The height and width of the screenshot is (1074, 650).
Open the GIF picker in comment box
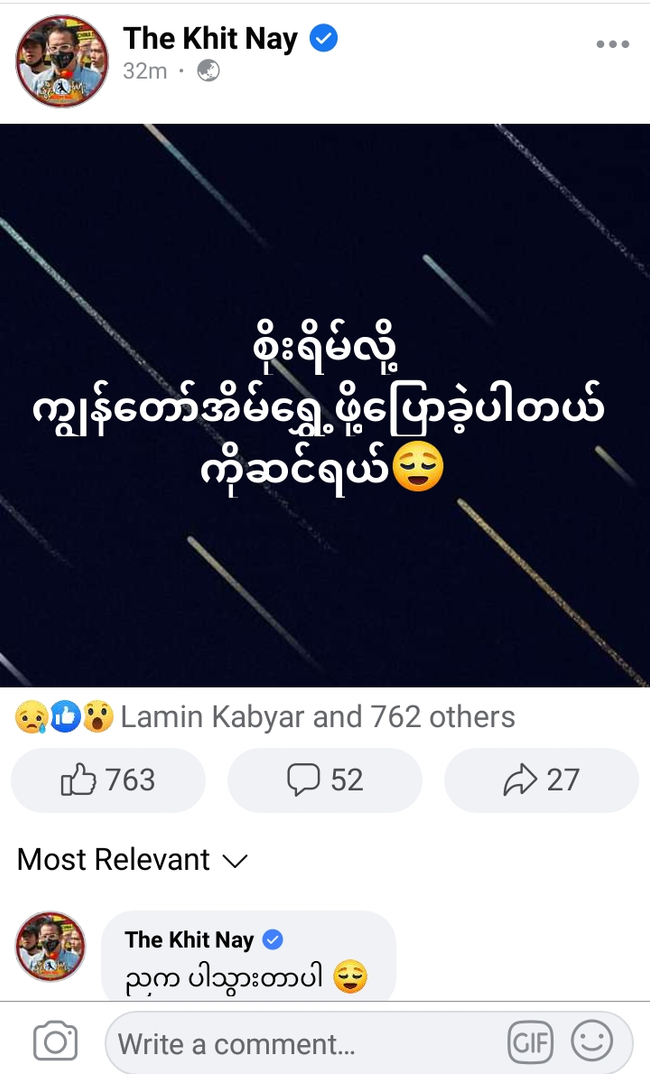click(530, 1043)
